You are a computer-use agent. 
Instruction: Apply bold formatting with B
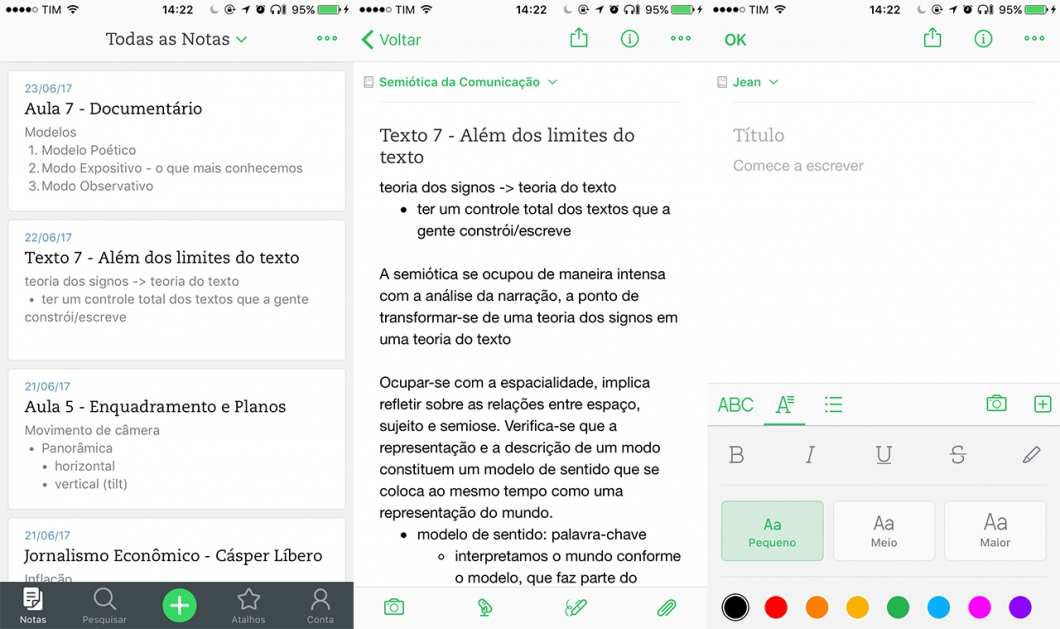(737, 455)
